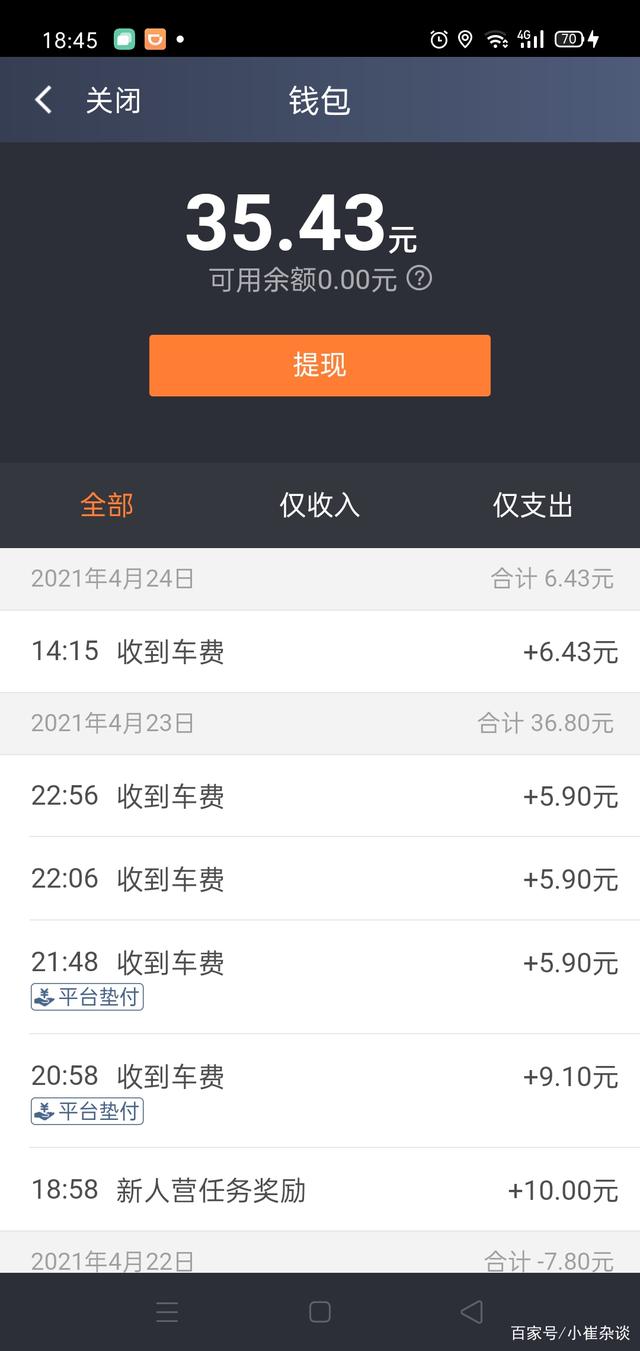Go back using the top arrow
This screenshot has height=1351, width=640.
(43, 100)
